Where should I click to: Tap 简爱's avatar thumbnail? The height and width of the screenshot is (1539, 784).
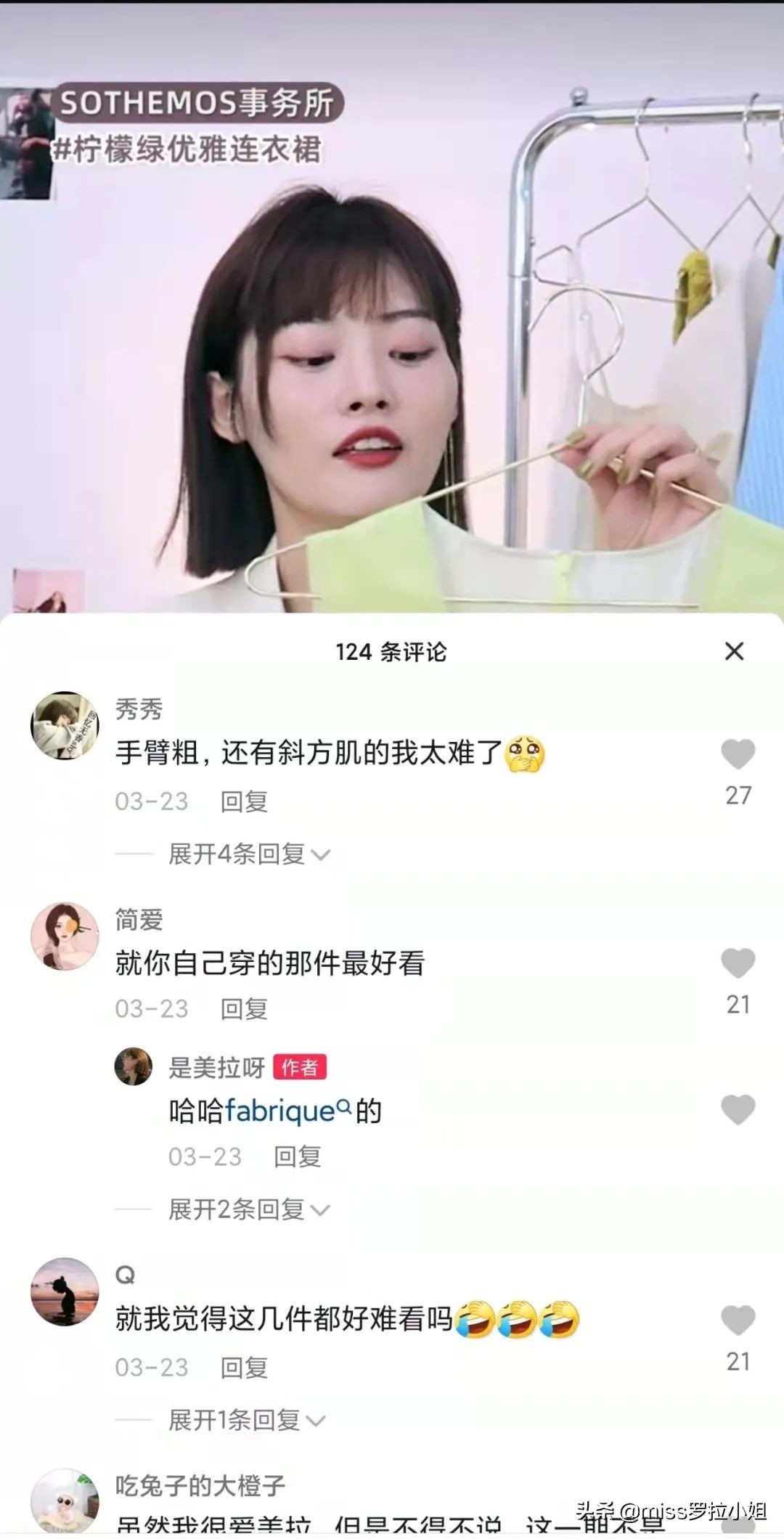[x=65, y=936]
